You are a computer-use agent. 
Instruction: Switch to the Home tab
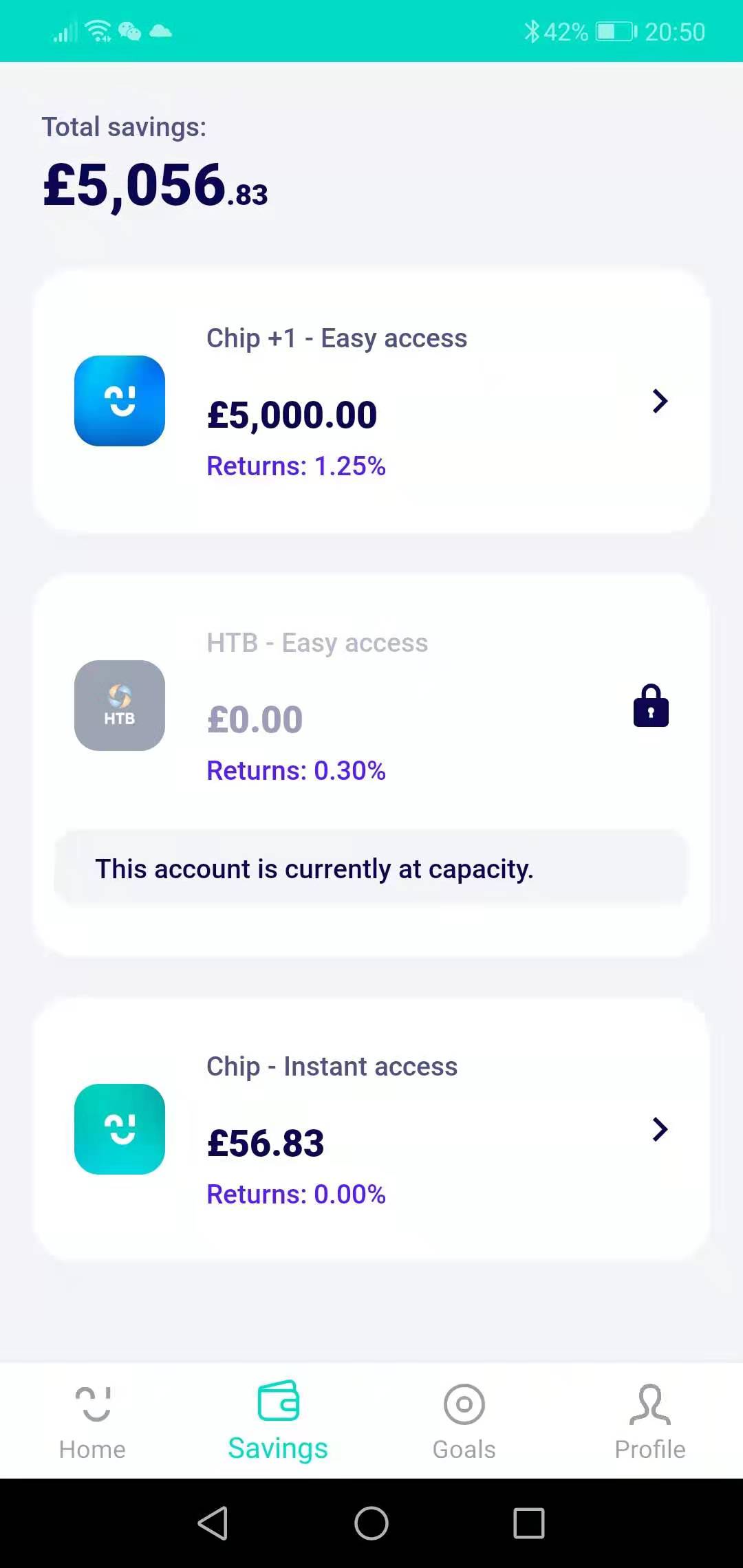(93, 1422)
